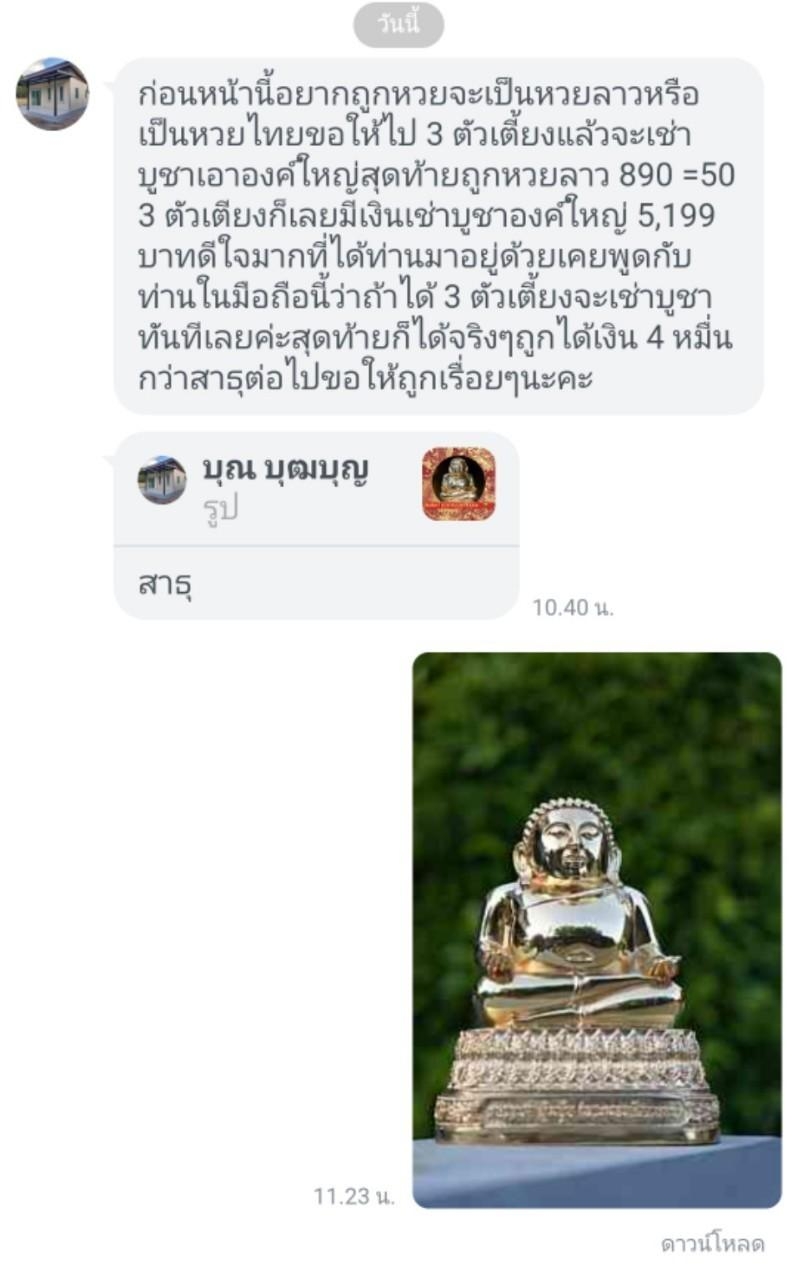Image resolution: width=797 pixels, height=1280 pixels.
Task: Tap ดาวน์โหลด to download the photo
Action: [713, 1244]
